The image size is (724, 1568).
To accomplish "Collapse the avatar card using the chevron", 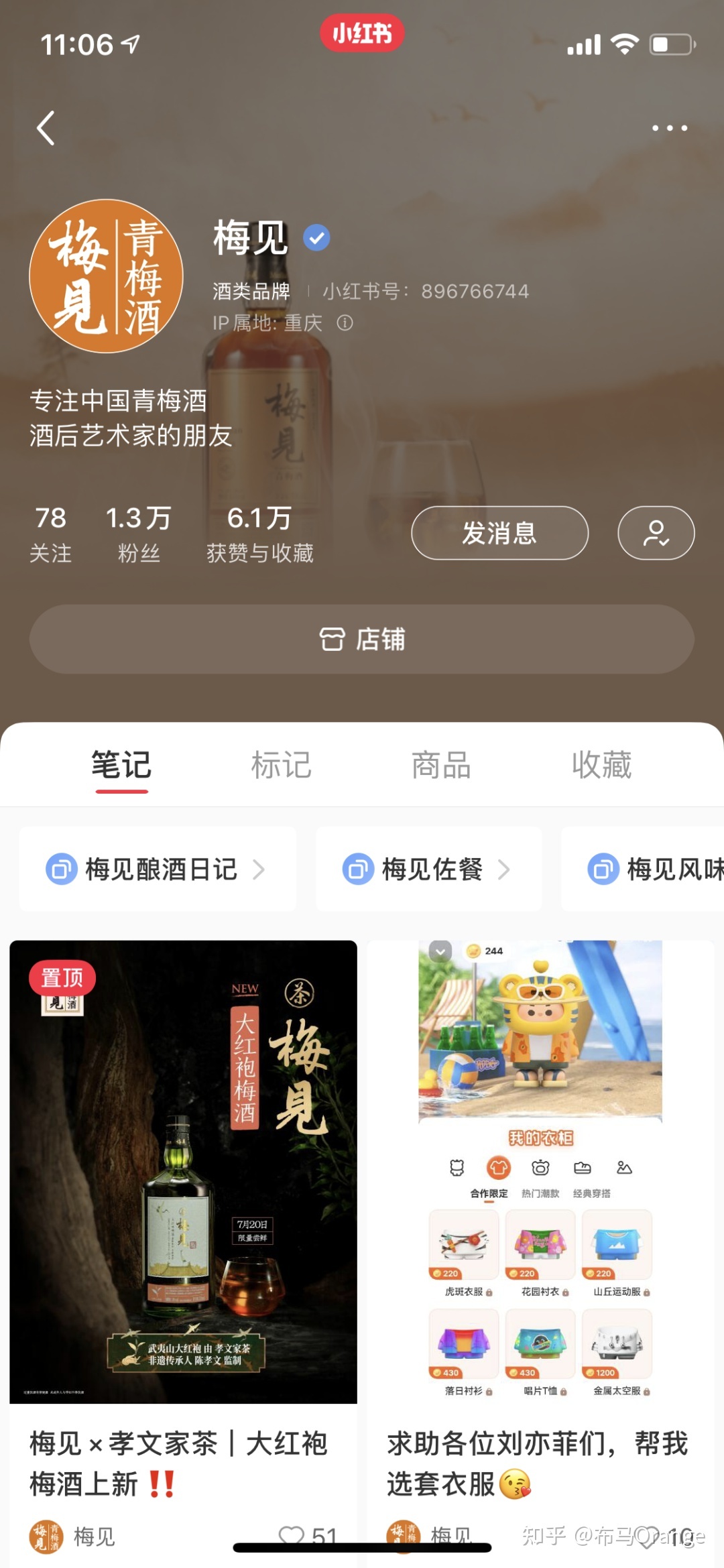I will coord(441,951).
